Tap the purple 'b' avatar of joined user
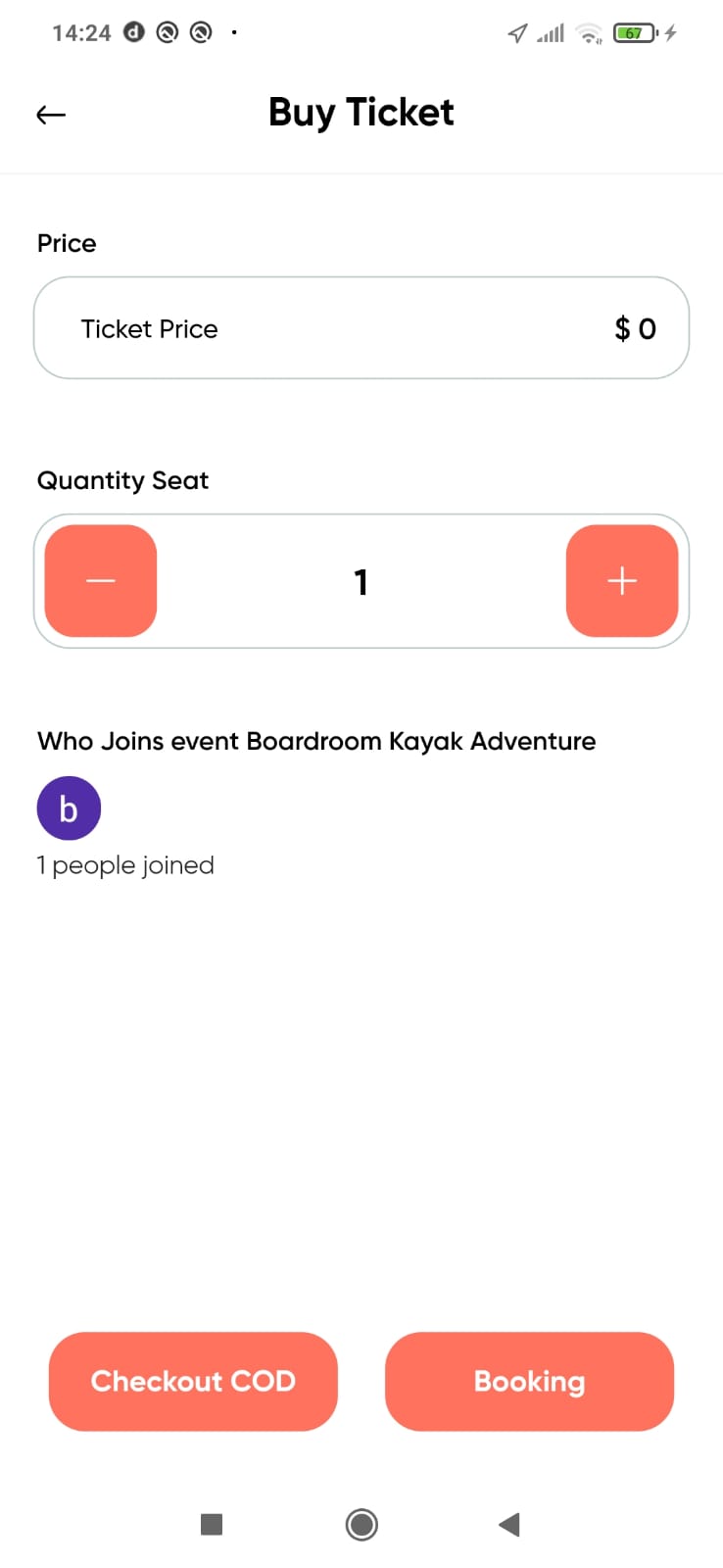 [x=69, y=808]
